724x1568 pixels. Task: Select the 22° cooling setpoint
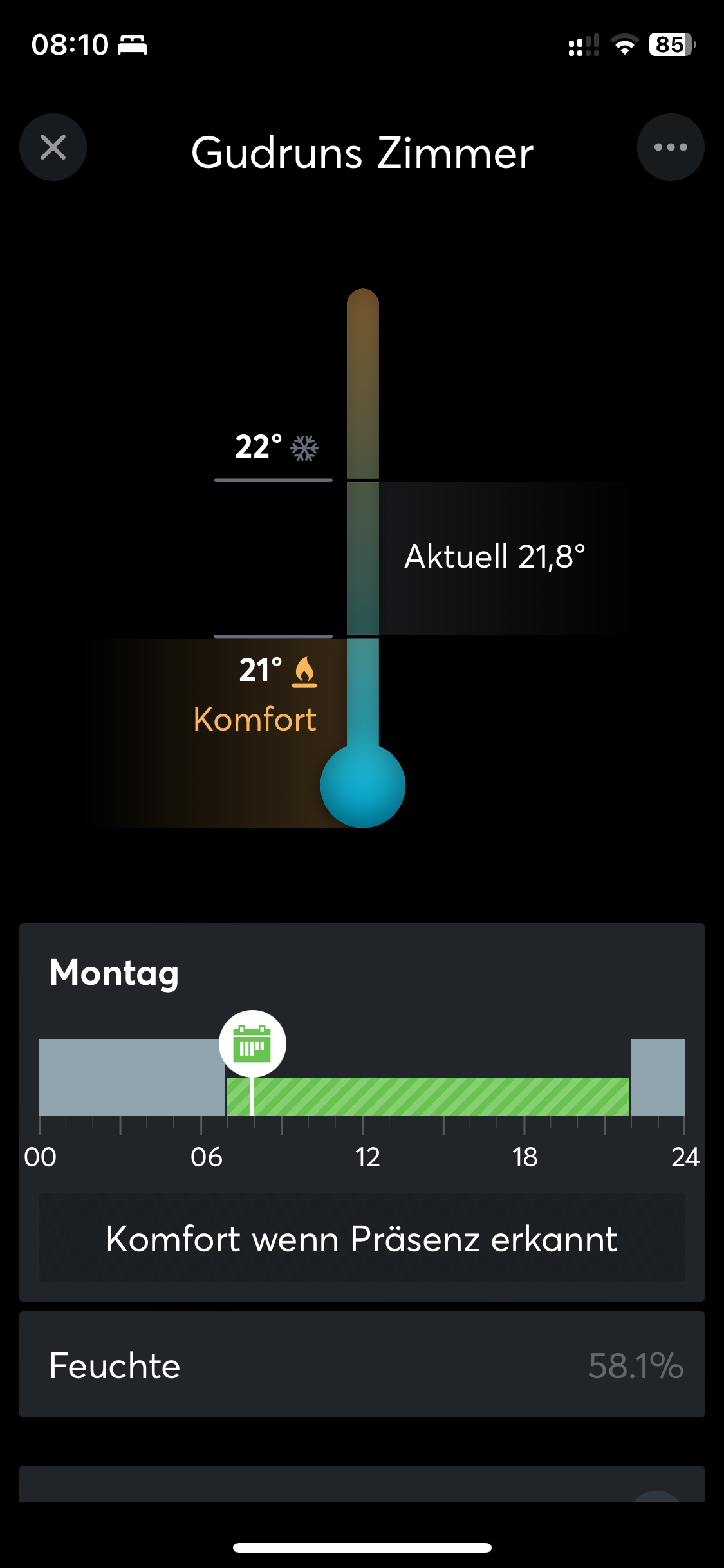point(275,447)
